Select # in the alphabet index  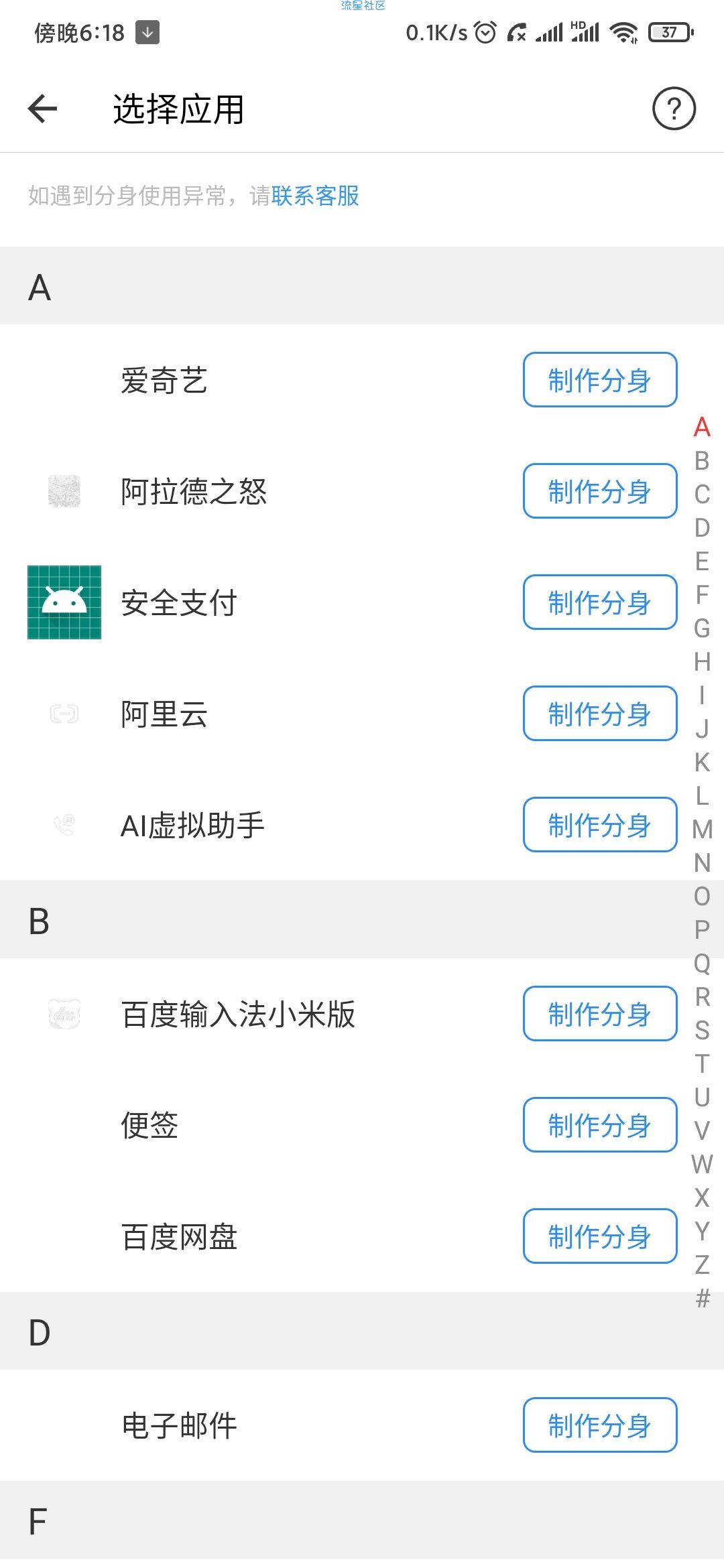click(702, 1299)
